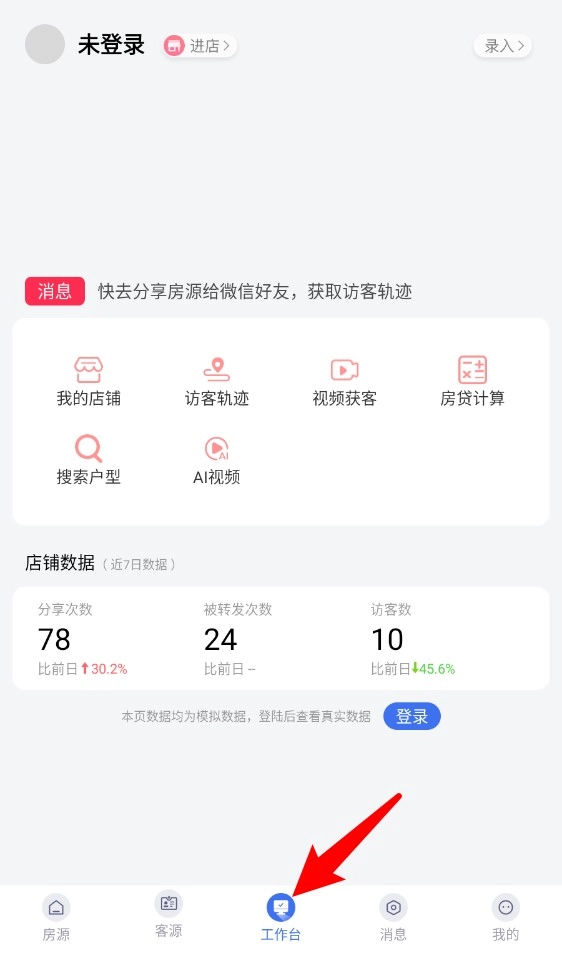Select the 工作台 tab

(x=281, y=918)
